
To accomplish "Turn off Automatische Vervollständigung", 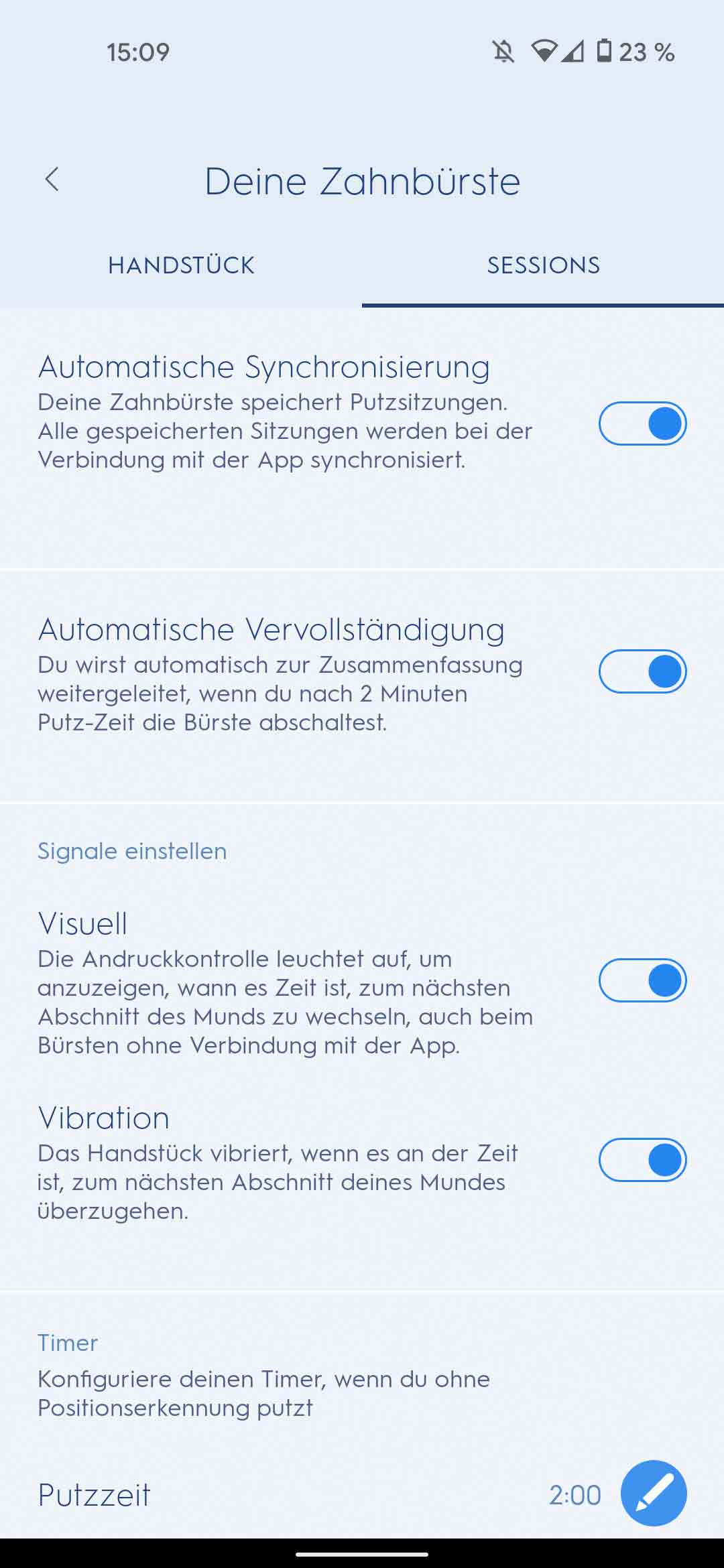I will click(642, 671).
